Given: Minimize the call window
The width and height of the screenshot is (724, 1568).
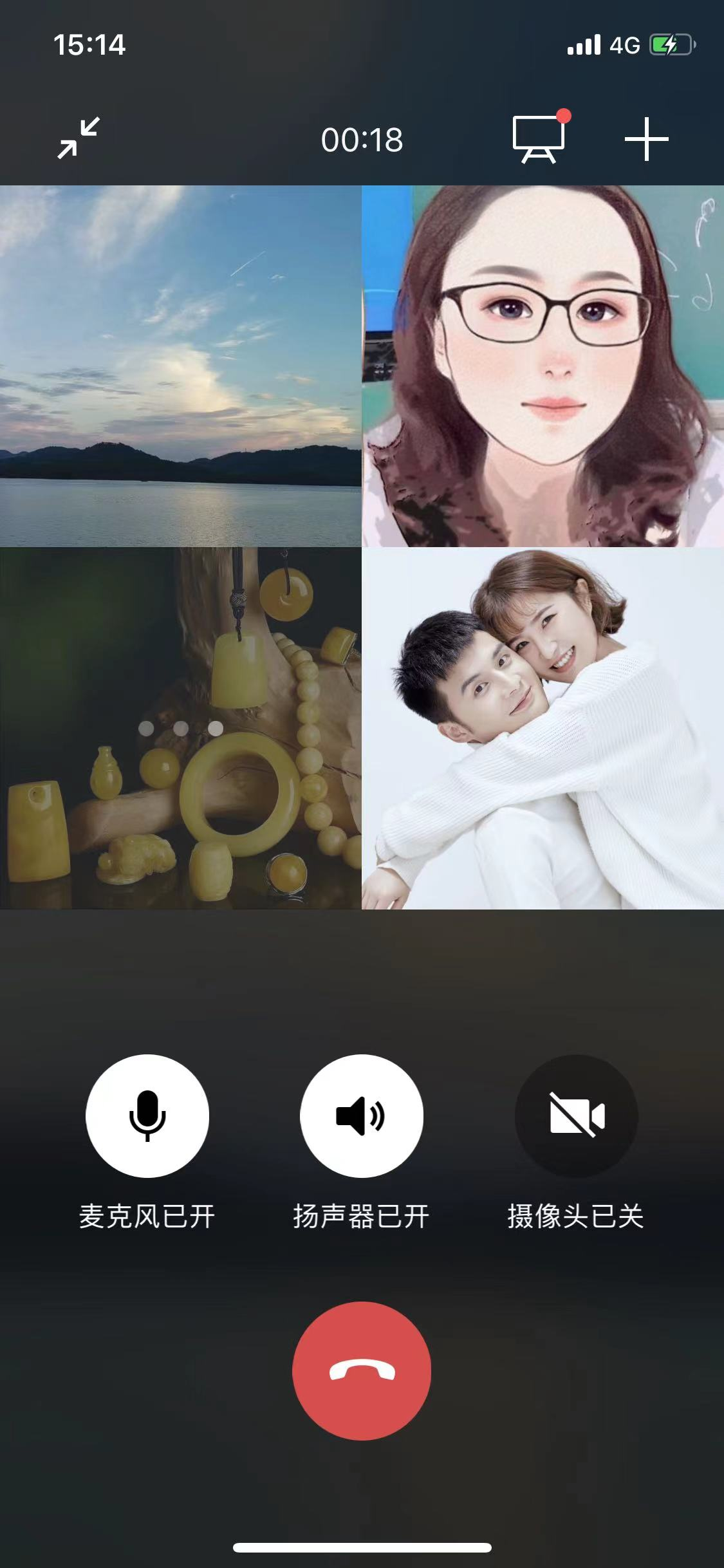Looking at the screenshot, I should click(79, 138).
